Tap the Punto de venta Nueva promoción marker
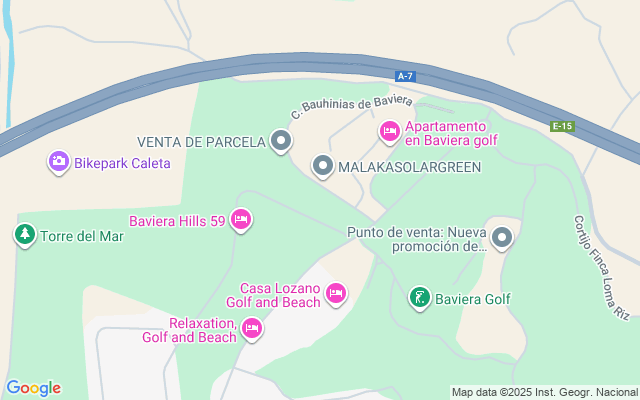 click(502, 237)
